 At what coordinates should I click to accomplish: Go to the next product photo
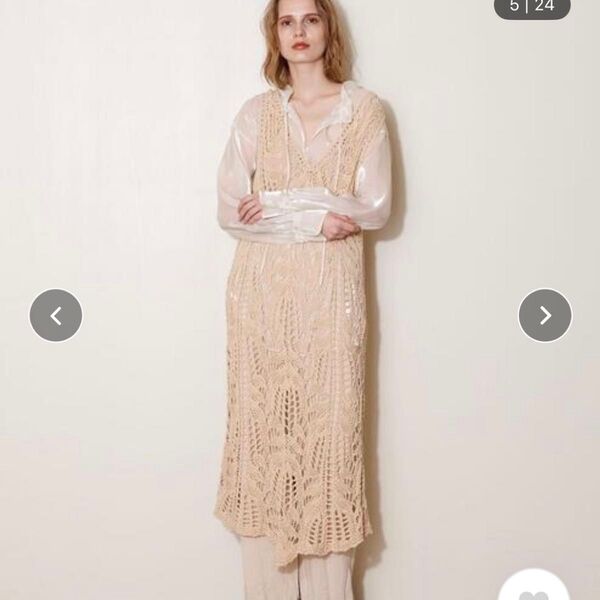(545, 316)
